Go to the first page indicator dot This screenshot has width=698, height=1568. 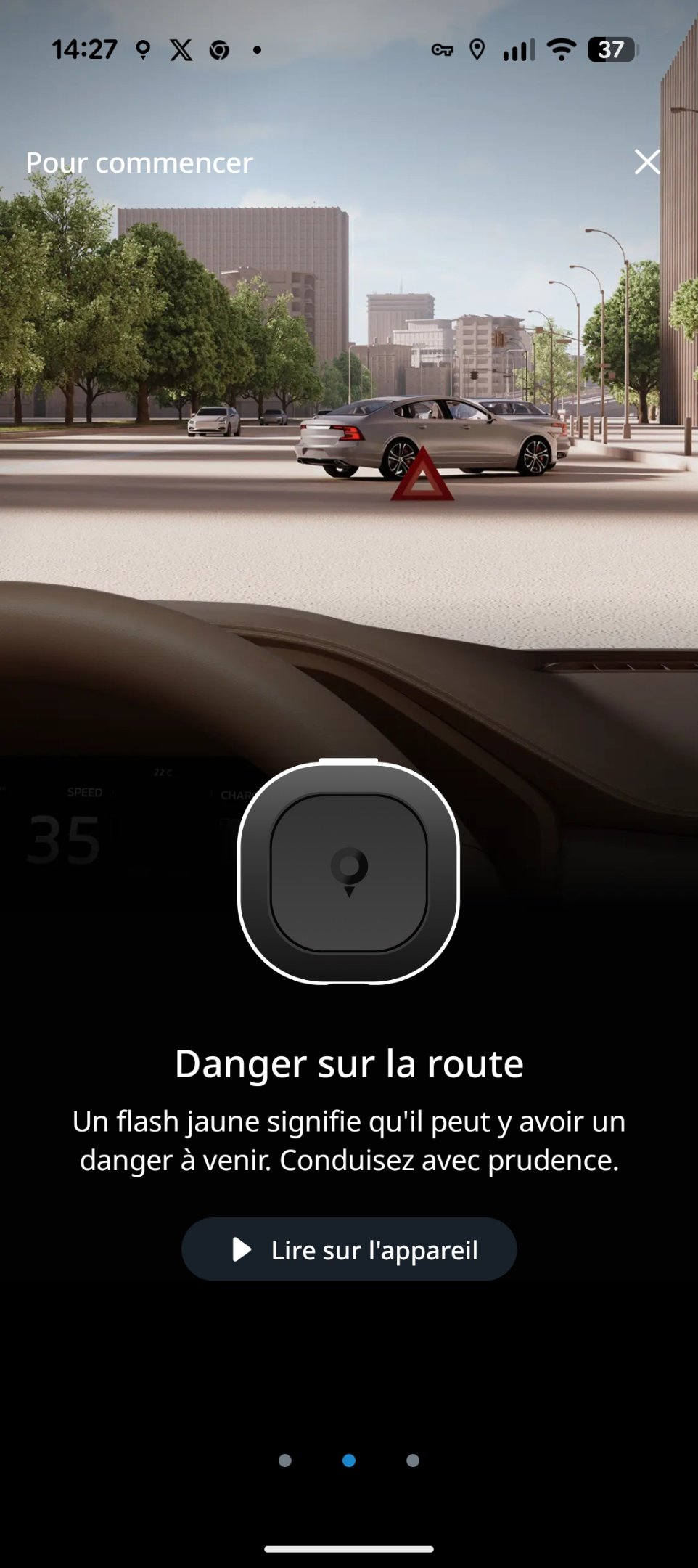pos(285,1461)
